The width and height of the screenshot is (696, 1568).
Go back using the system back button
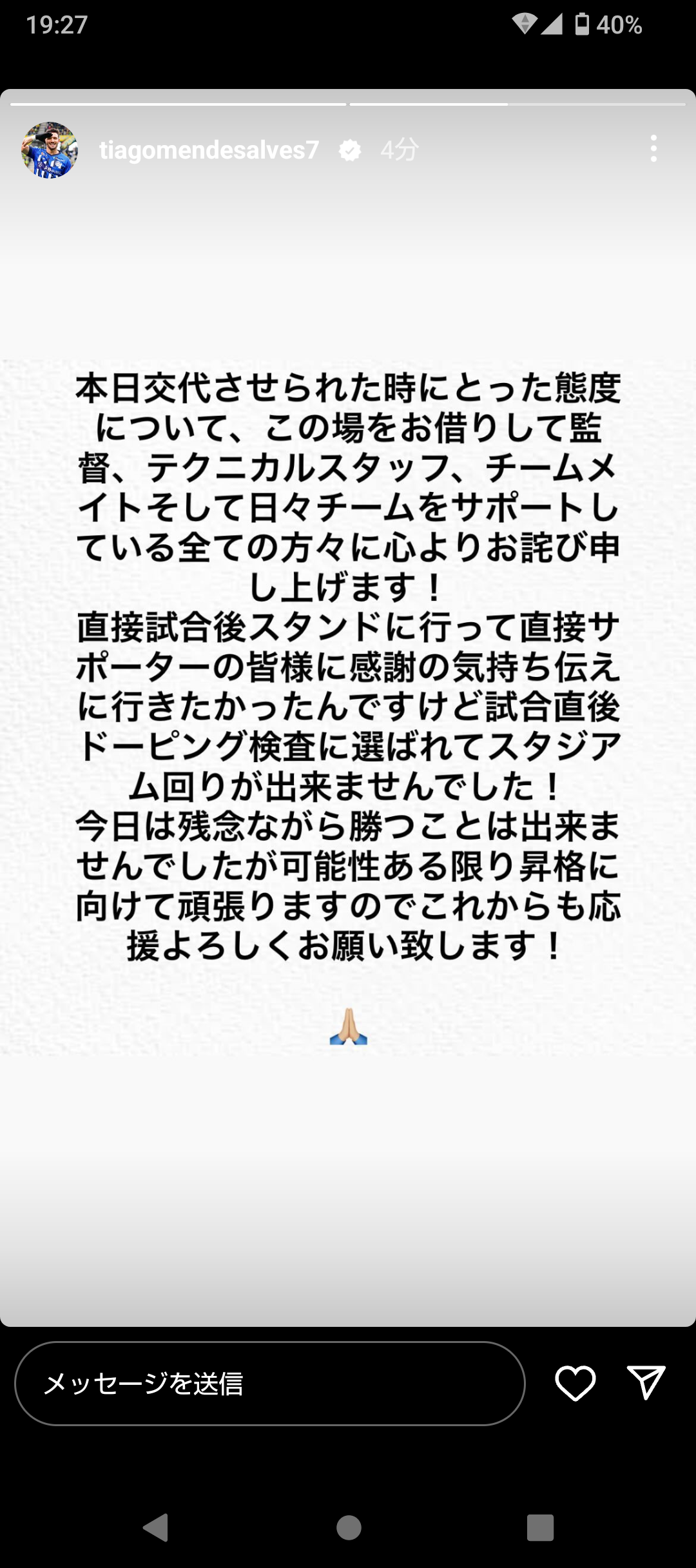tap(156, 1527)
